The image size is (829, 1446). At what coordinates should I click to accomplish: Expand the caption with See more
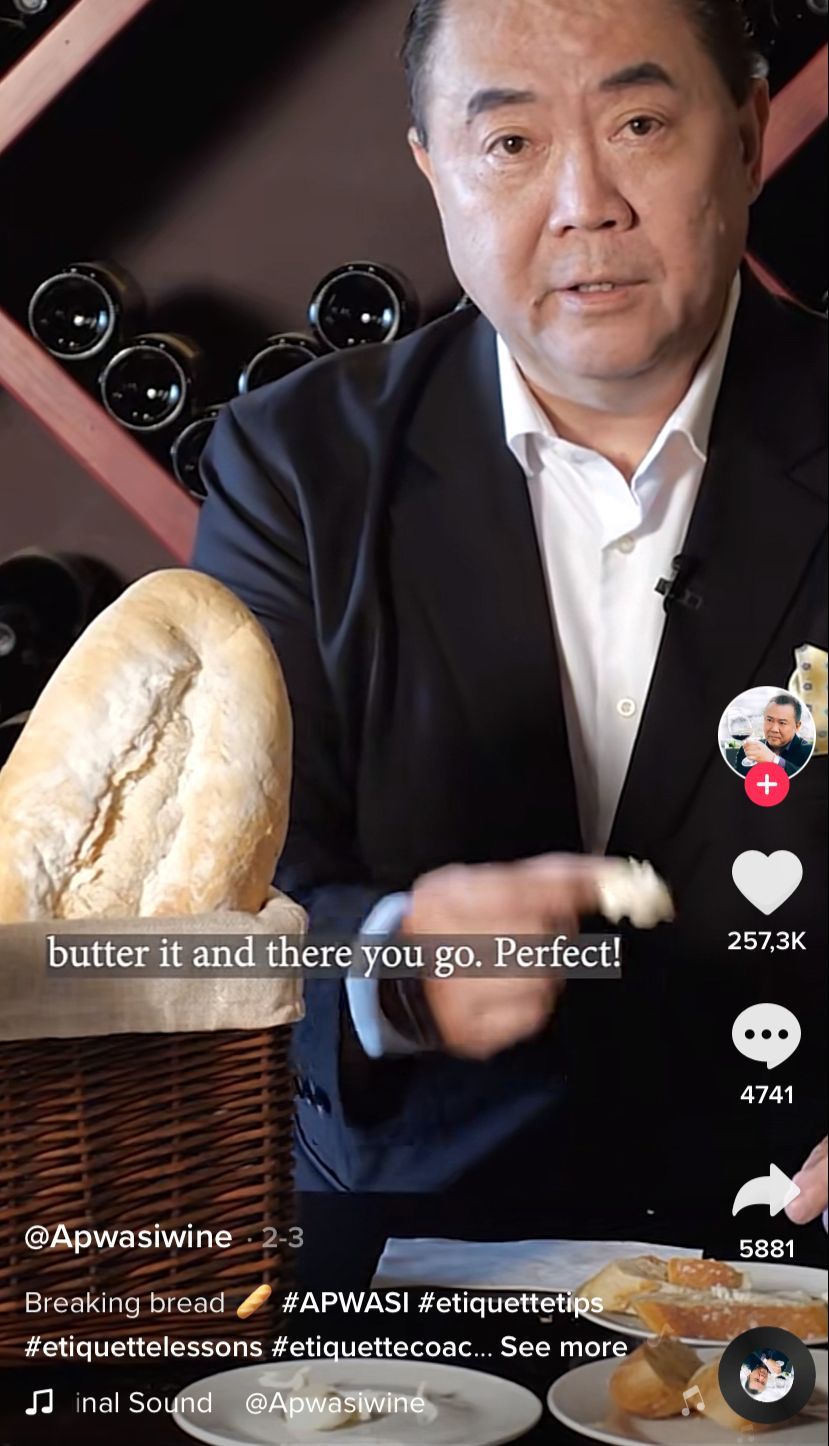click(x=563, y=1347)
